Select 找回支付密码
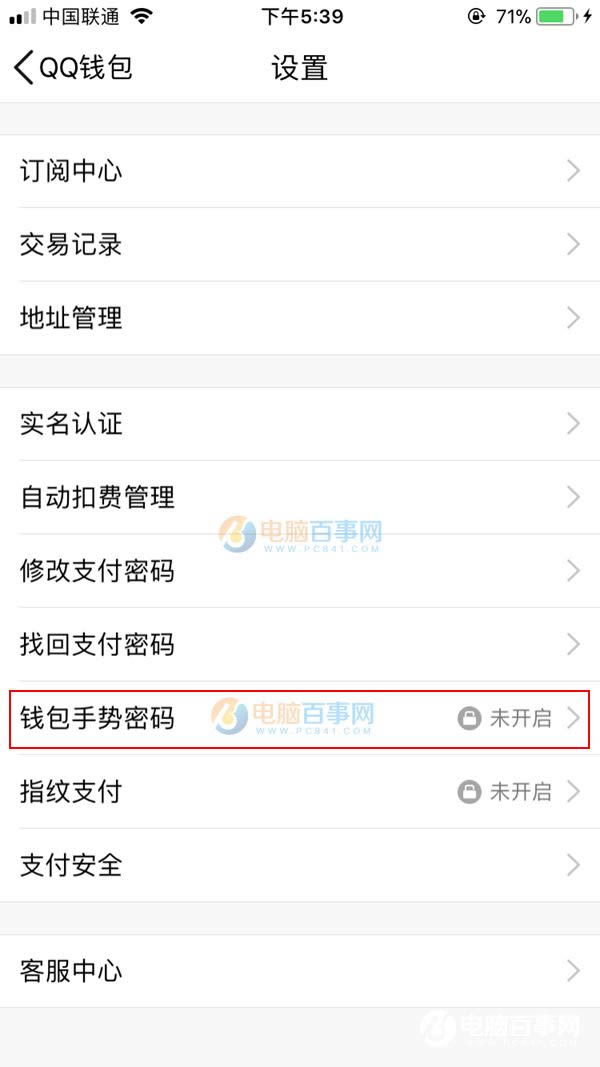 pos(300,644)
